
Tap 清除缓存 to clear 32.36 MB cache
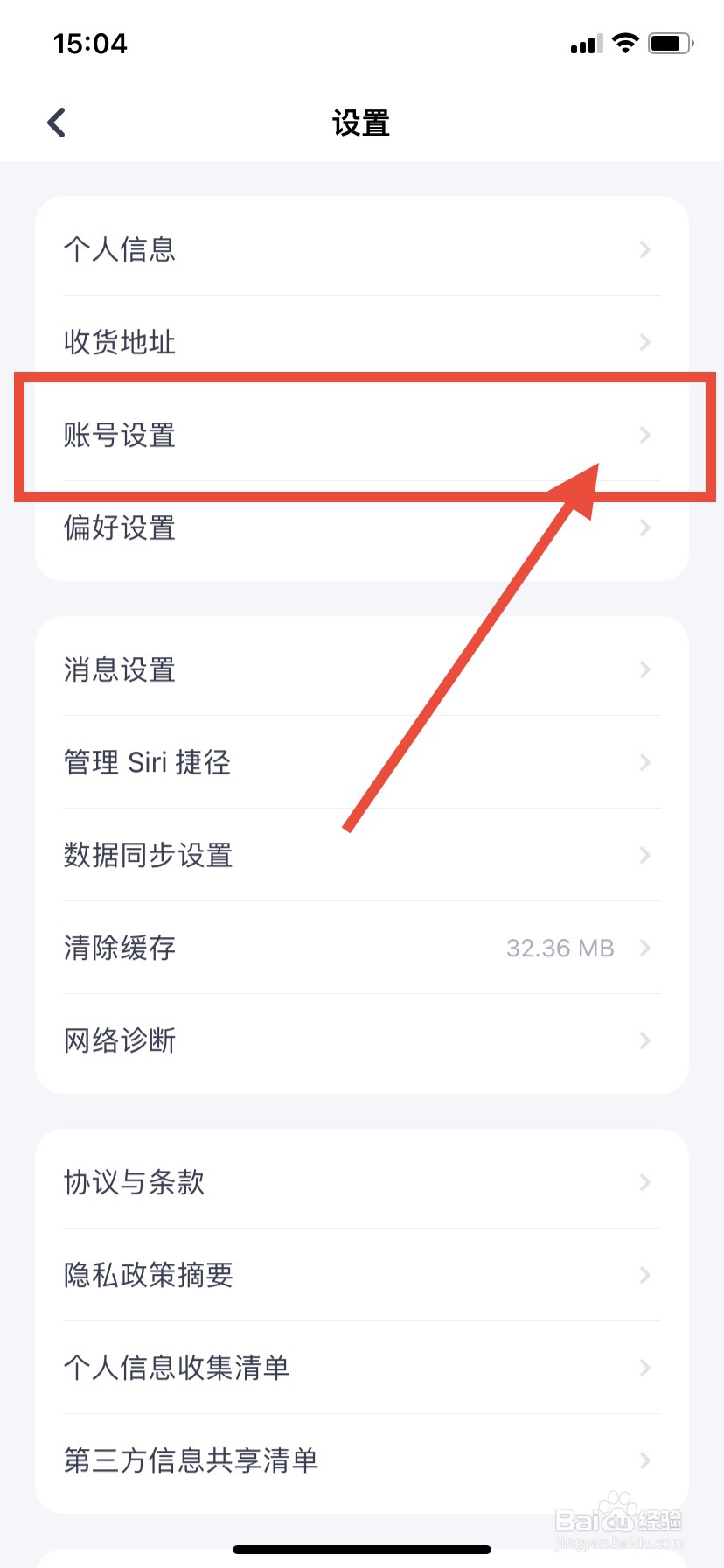(119, 948)
